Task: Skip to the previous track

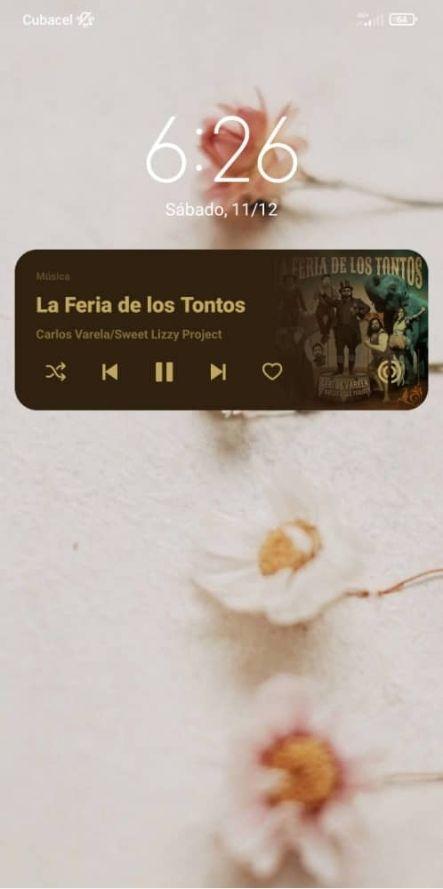Action: tap(109, 372)
